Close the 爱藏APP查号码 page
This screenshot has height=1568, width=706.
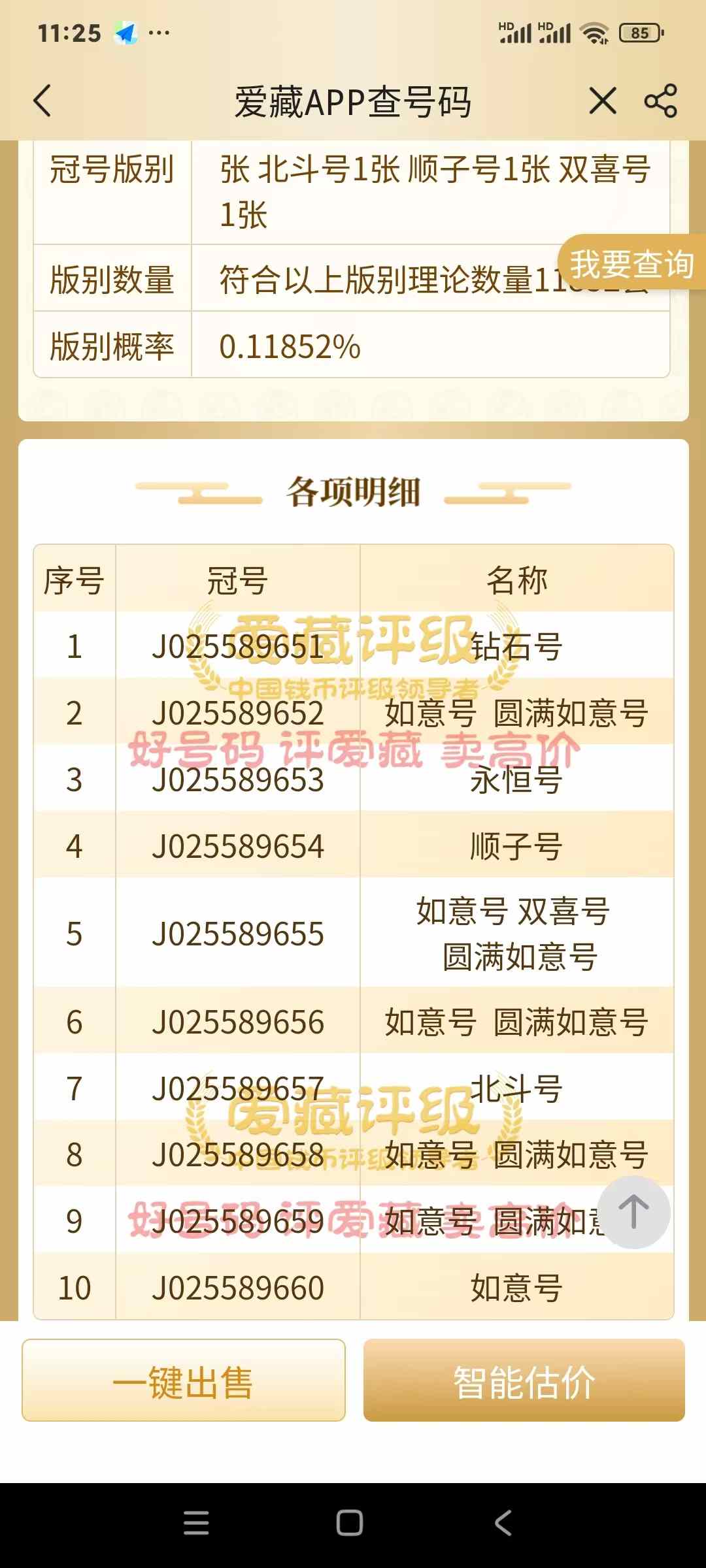[602, 101]
